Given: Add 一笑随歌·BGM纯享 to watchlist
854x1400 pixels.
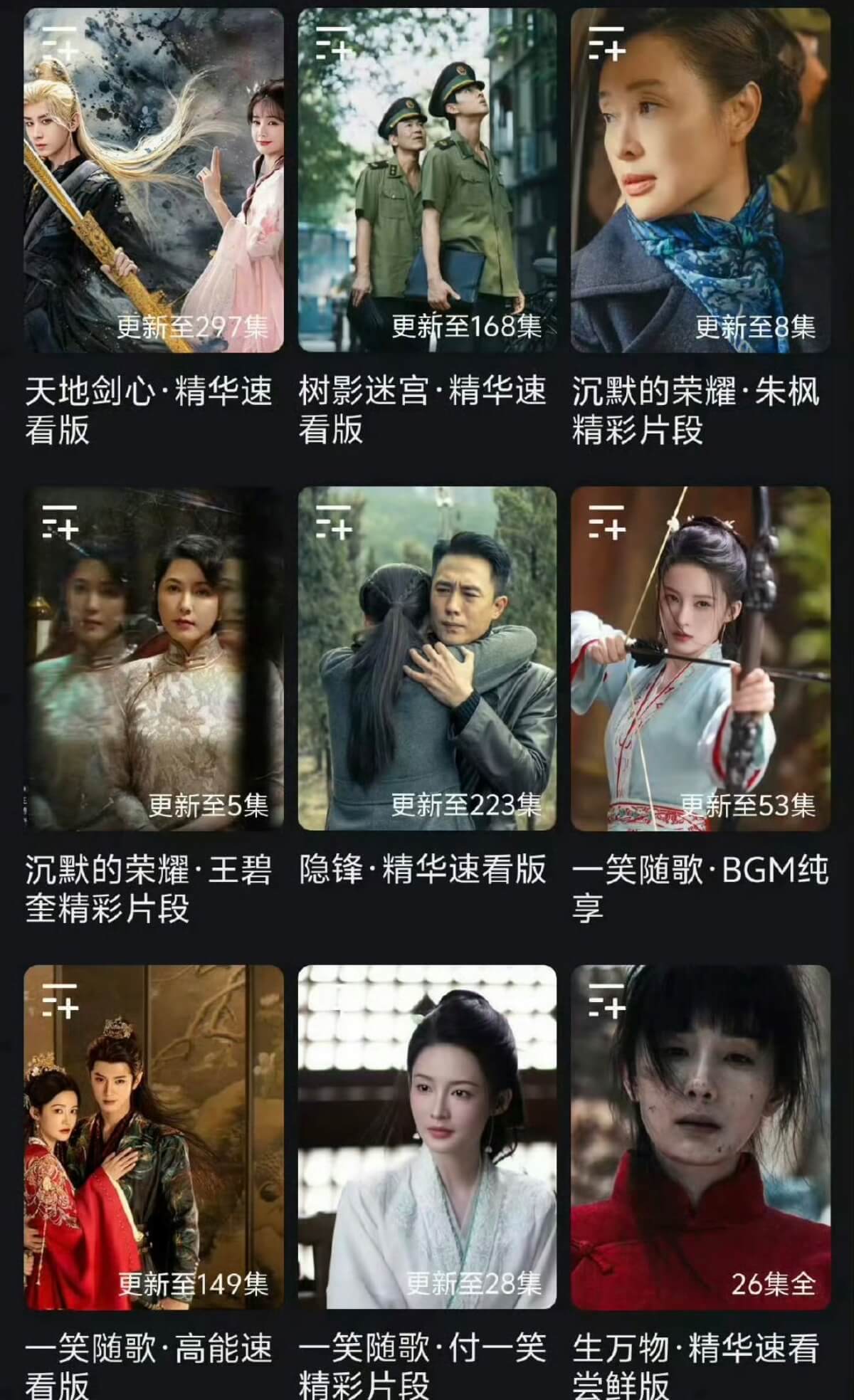Looking at the screenshot, I should (606, 522).
